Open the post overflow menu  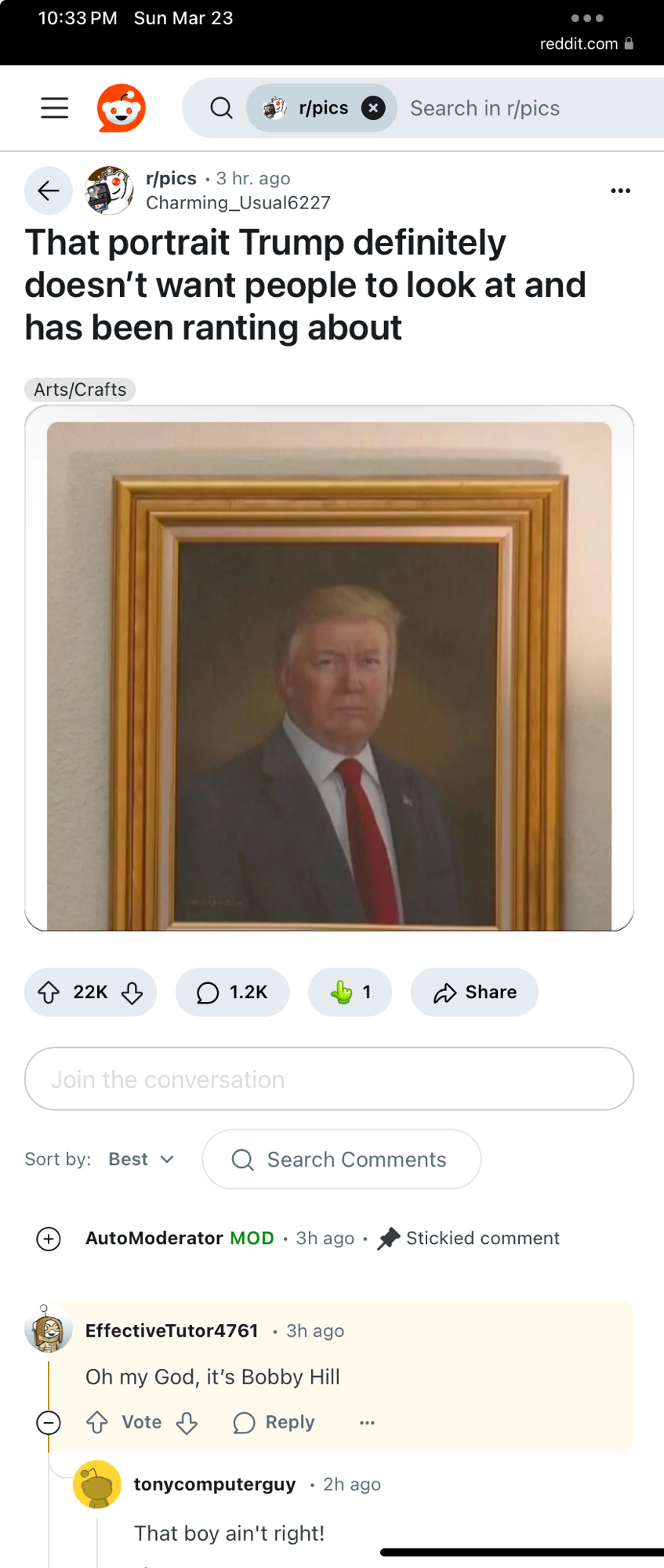[620, 191]
